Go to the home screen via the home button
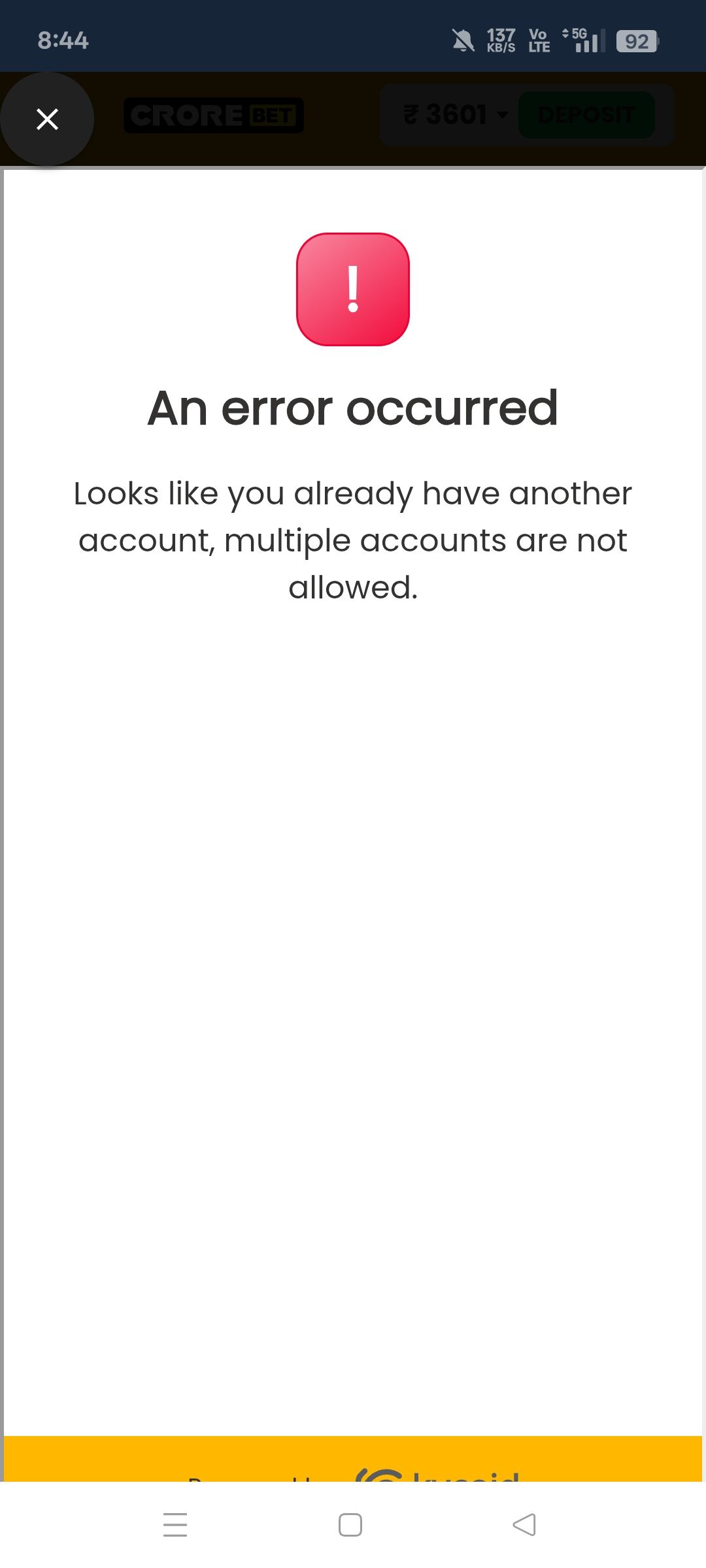Screen dimensions: 706x1568 (350, 1525)
